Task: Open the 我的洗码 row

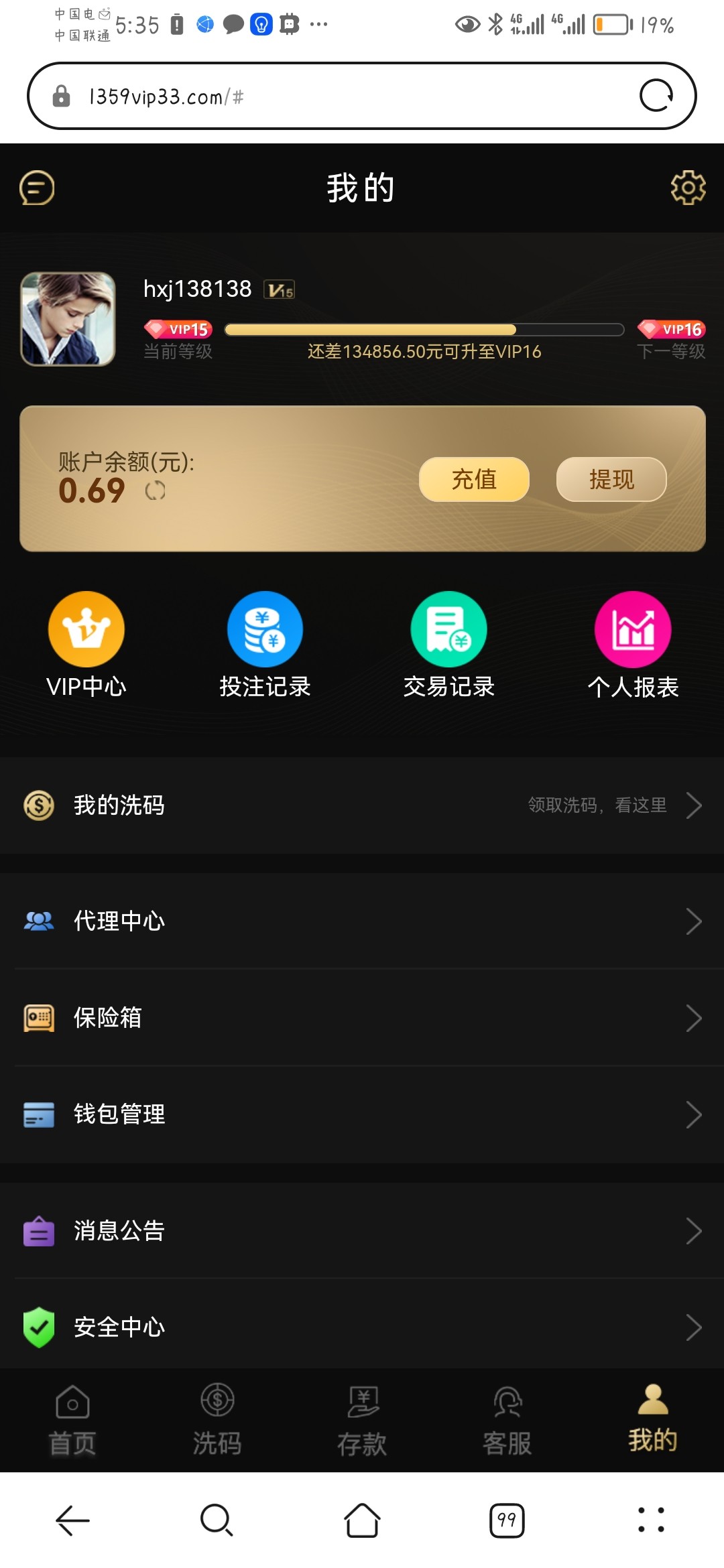Action: (362, 805)
